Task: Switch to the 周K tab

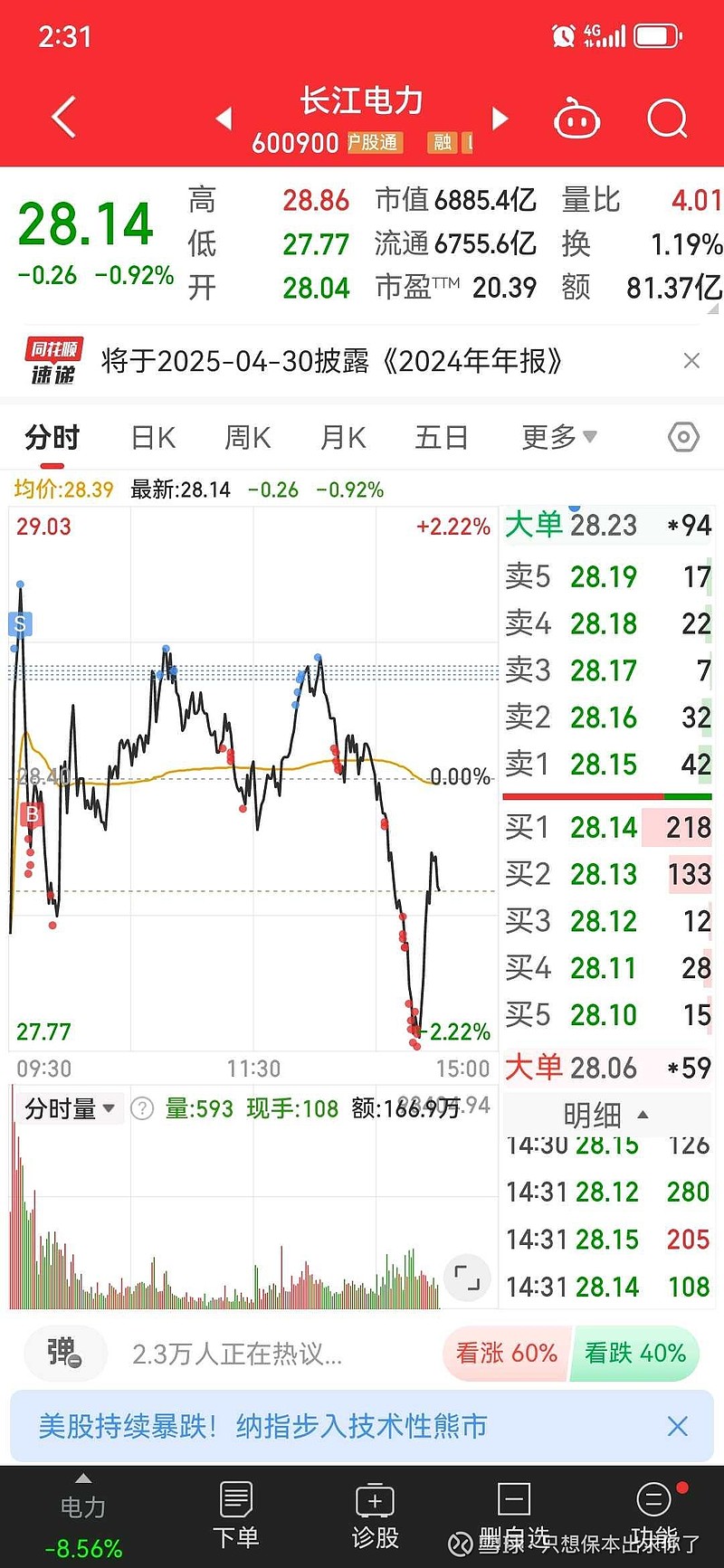Action: [x=248, y=438]
